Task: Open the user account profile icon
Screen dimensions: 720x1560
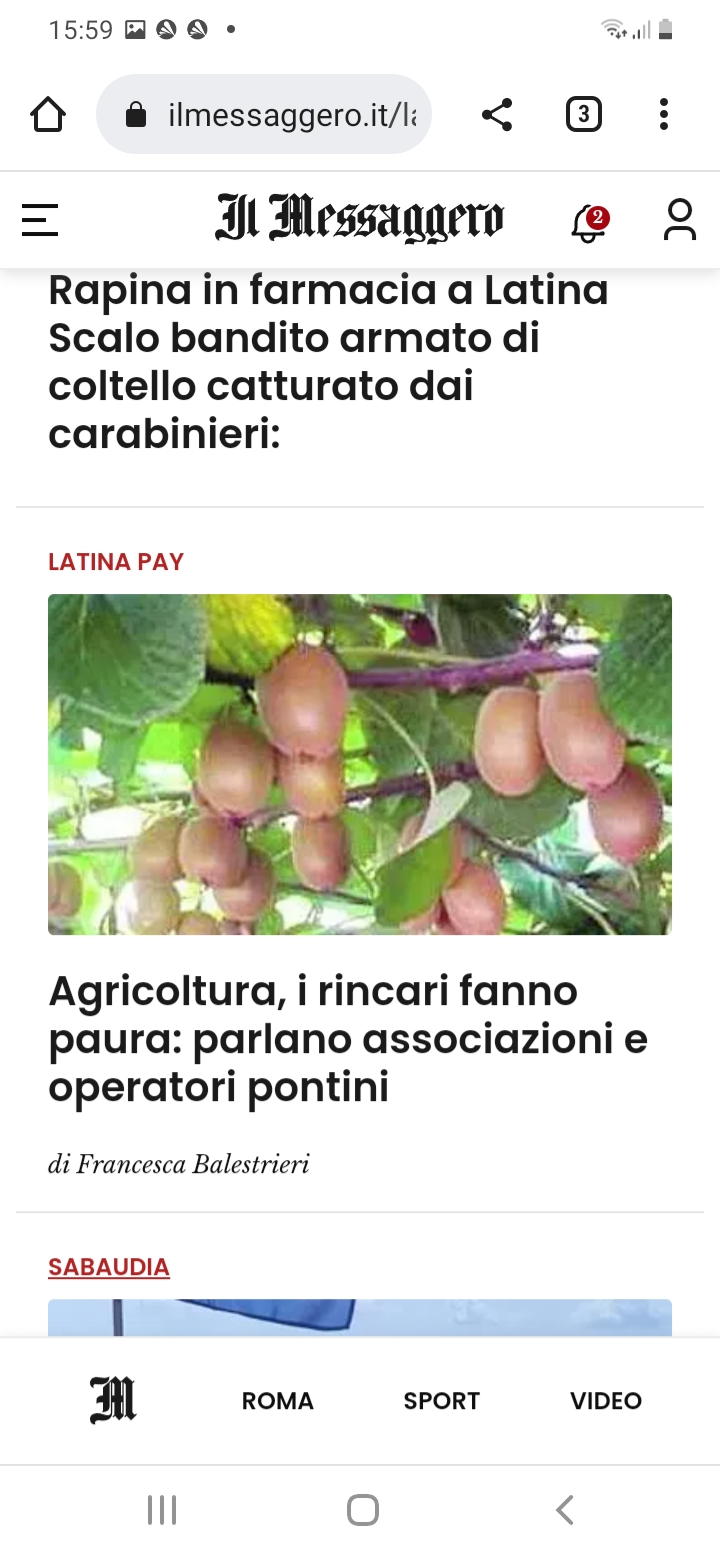Action: (680, 220)
